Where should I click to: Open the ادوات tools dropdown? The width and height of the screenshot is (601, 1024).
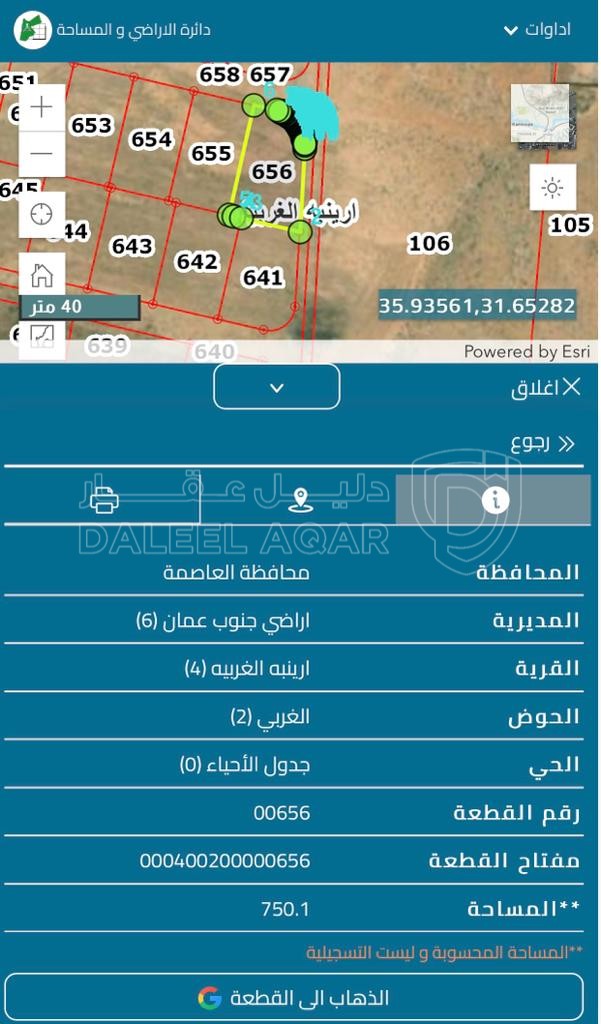click(x=537, y=29)
